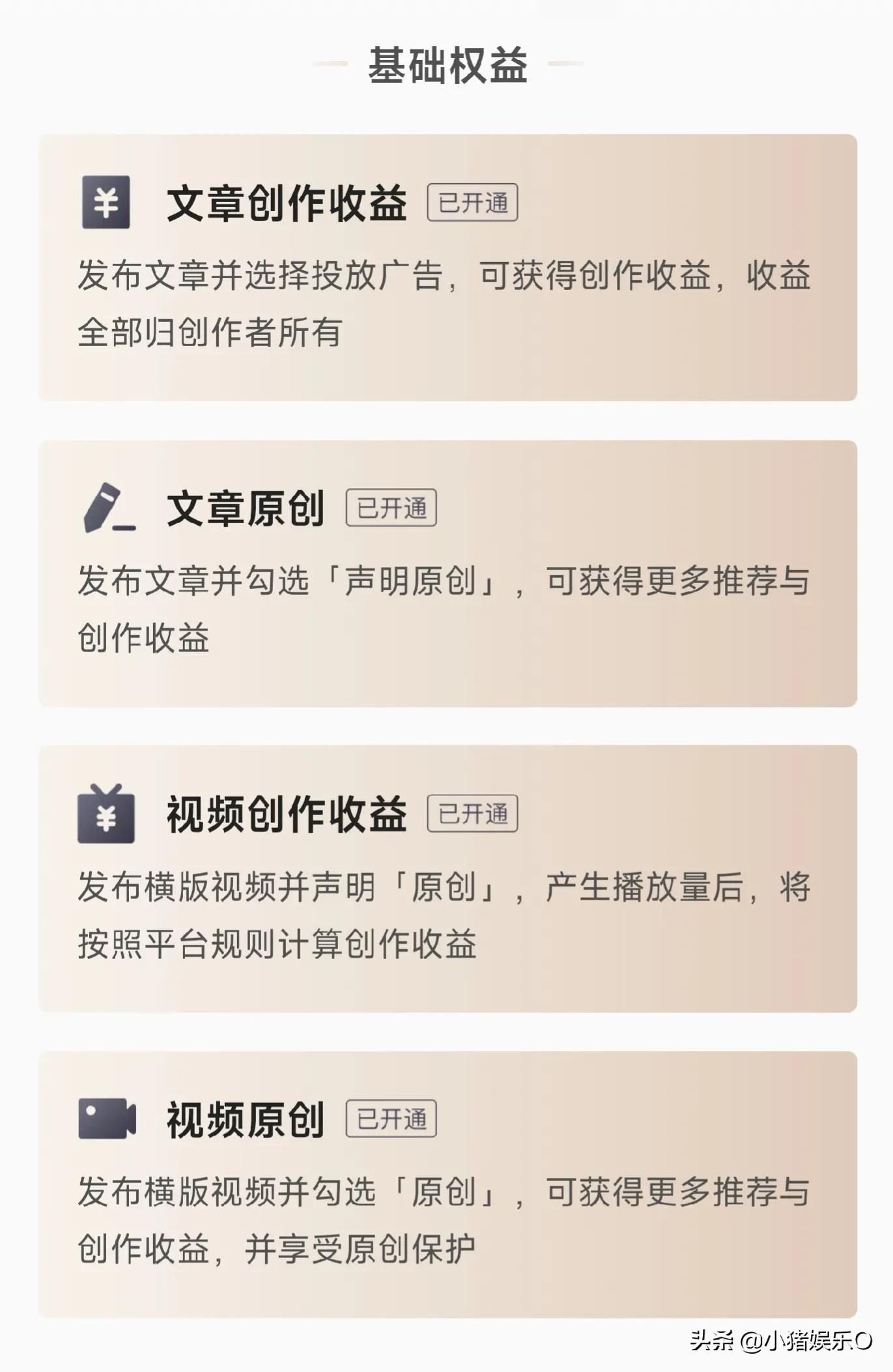Open the 基础权益 section header

point(447,63)
